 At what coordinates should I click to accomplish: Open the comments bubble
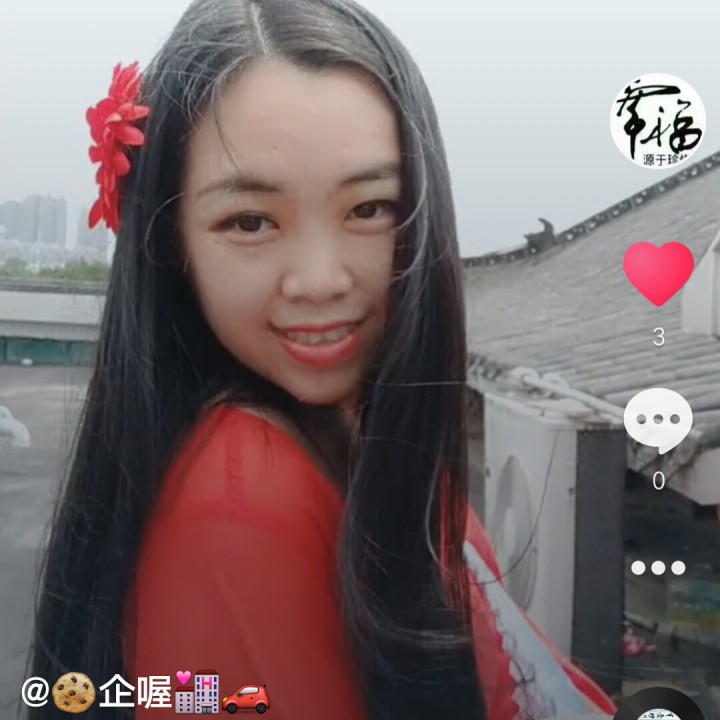(x=658, y=421)
